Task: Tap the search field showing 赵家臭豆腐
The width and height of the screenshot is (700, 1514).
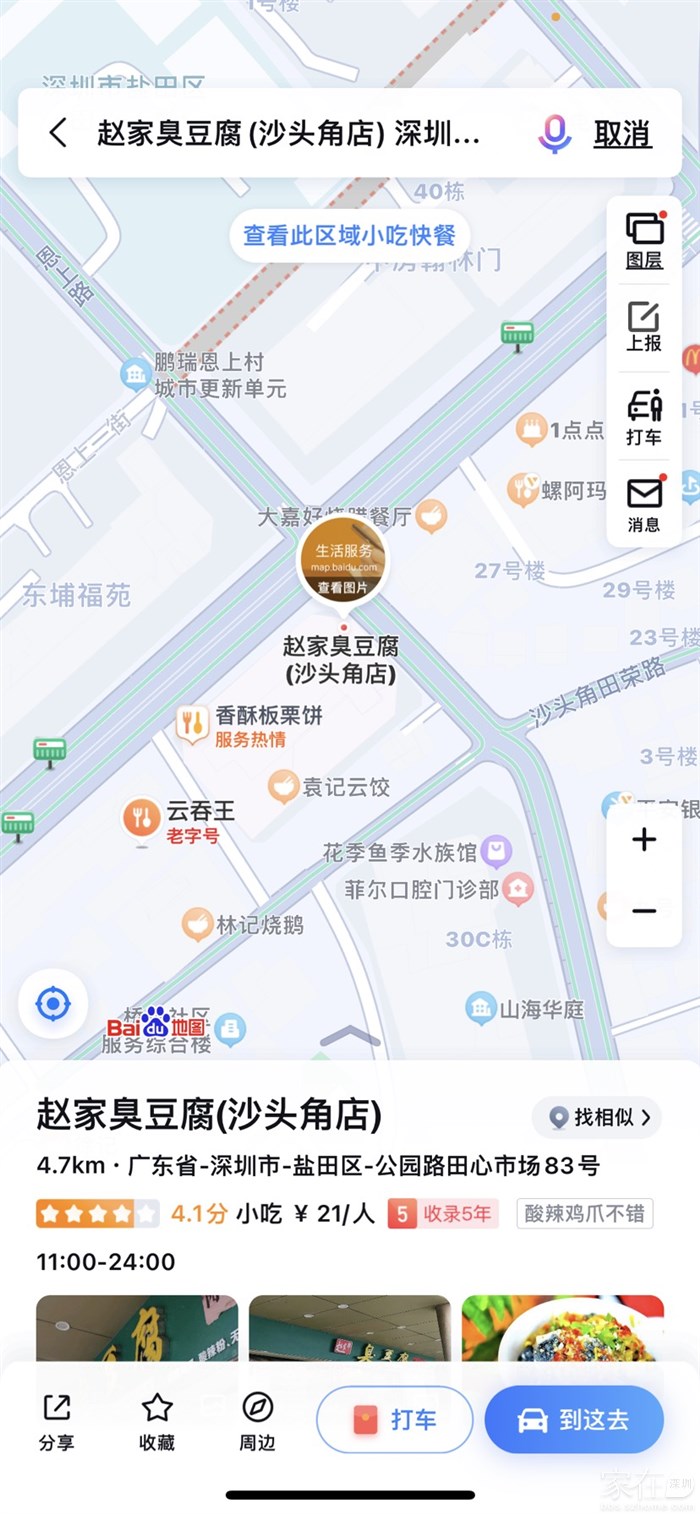Action: coord(288,134)
